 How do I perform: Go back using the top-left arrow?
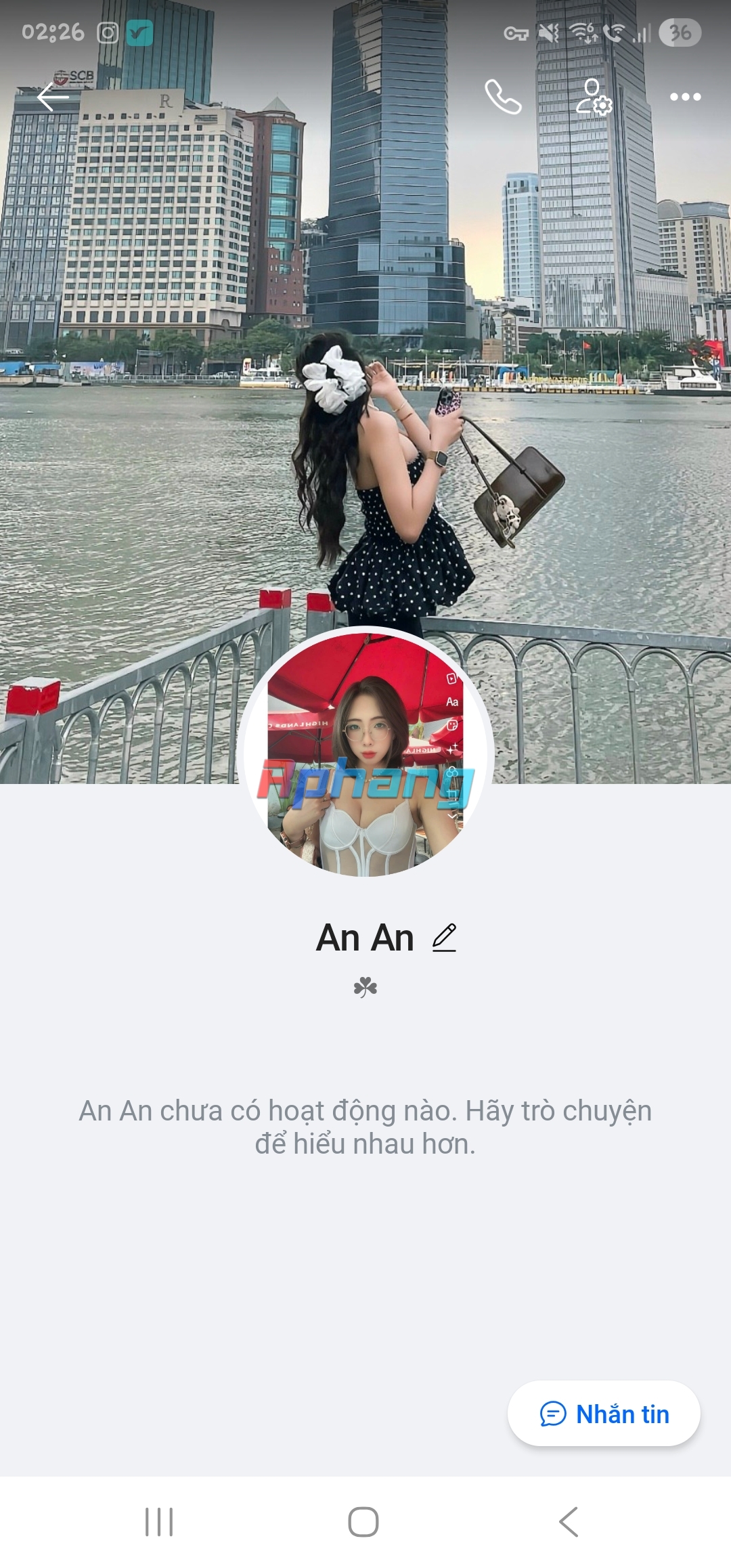[53, 97]
